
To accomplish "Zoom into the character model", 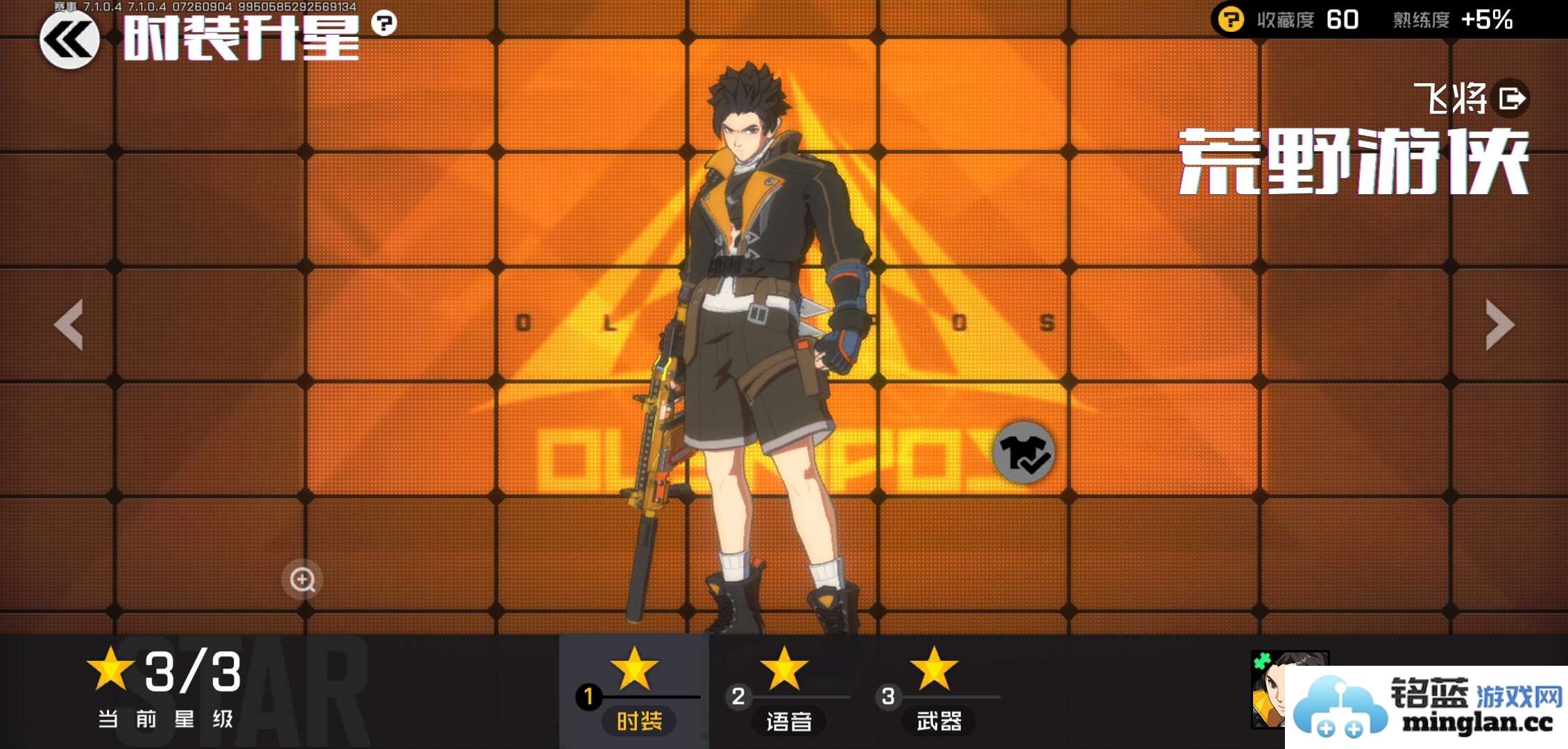I will [x=302, y=579].
